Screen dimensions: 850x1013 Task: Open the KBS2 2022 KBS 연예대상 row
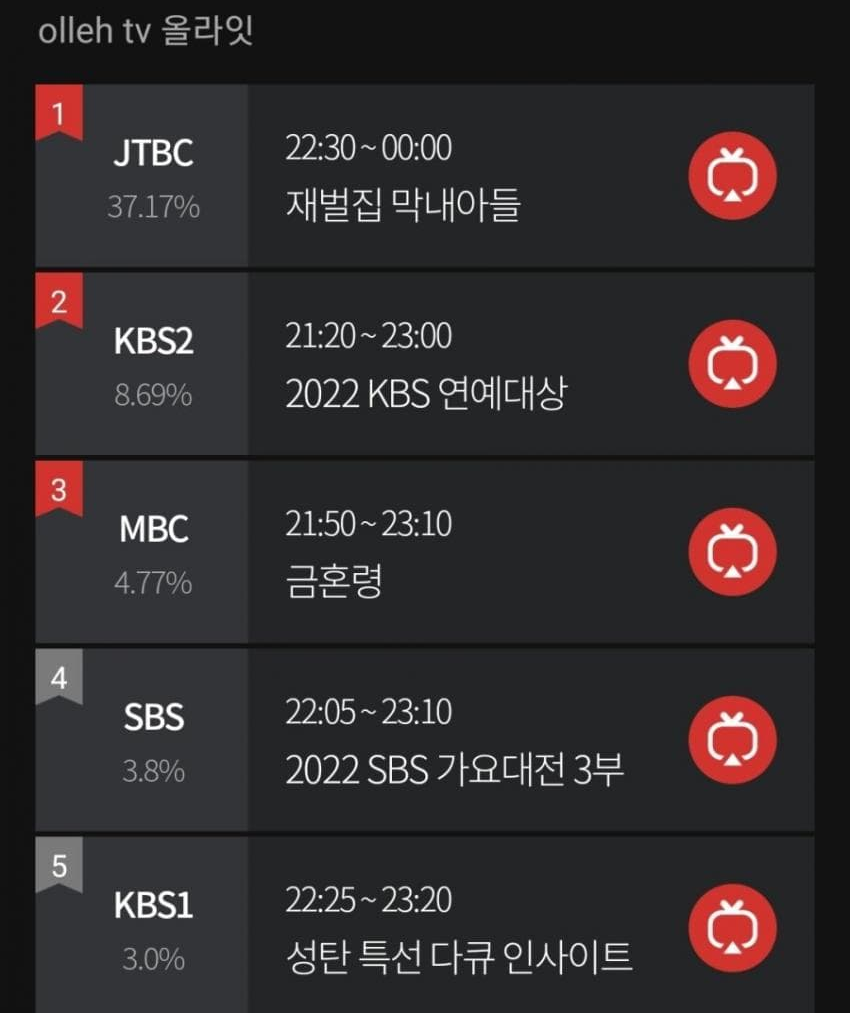click(424, 364)
